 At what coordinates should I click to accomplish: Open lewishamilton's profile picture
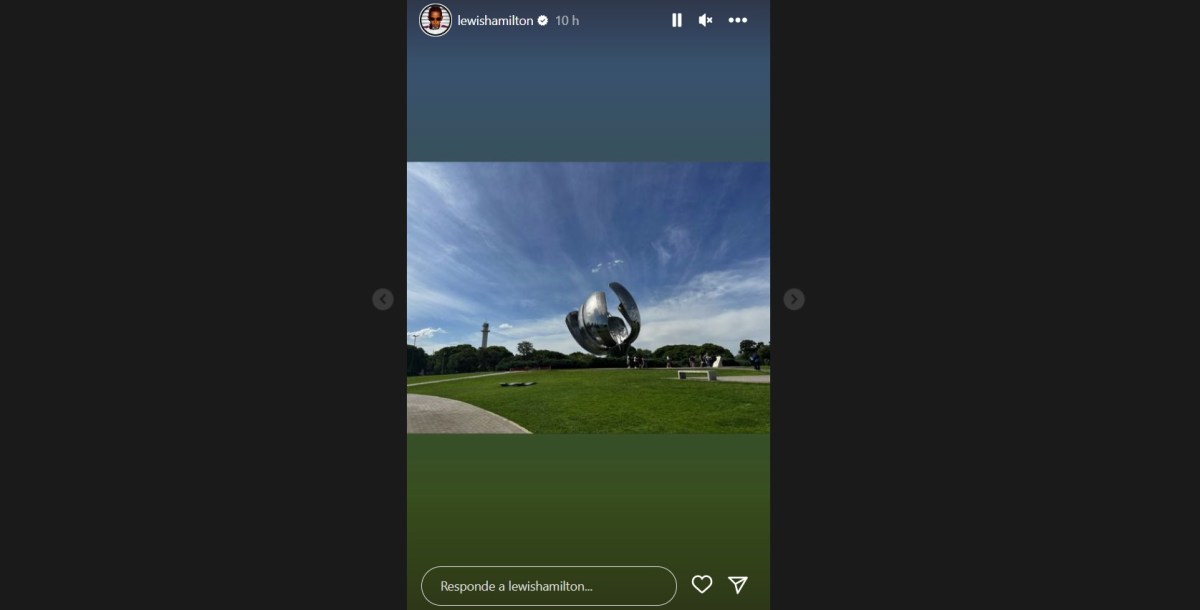(435, 20)
